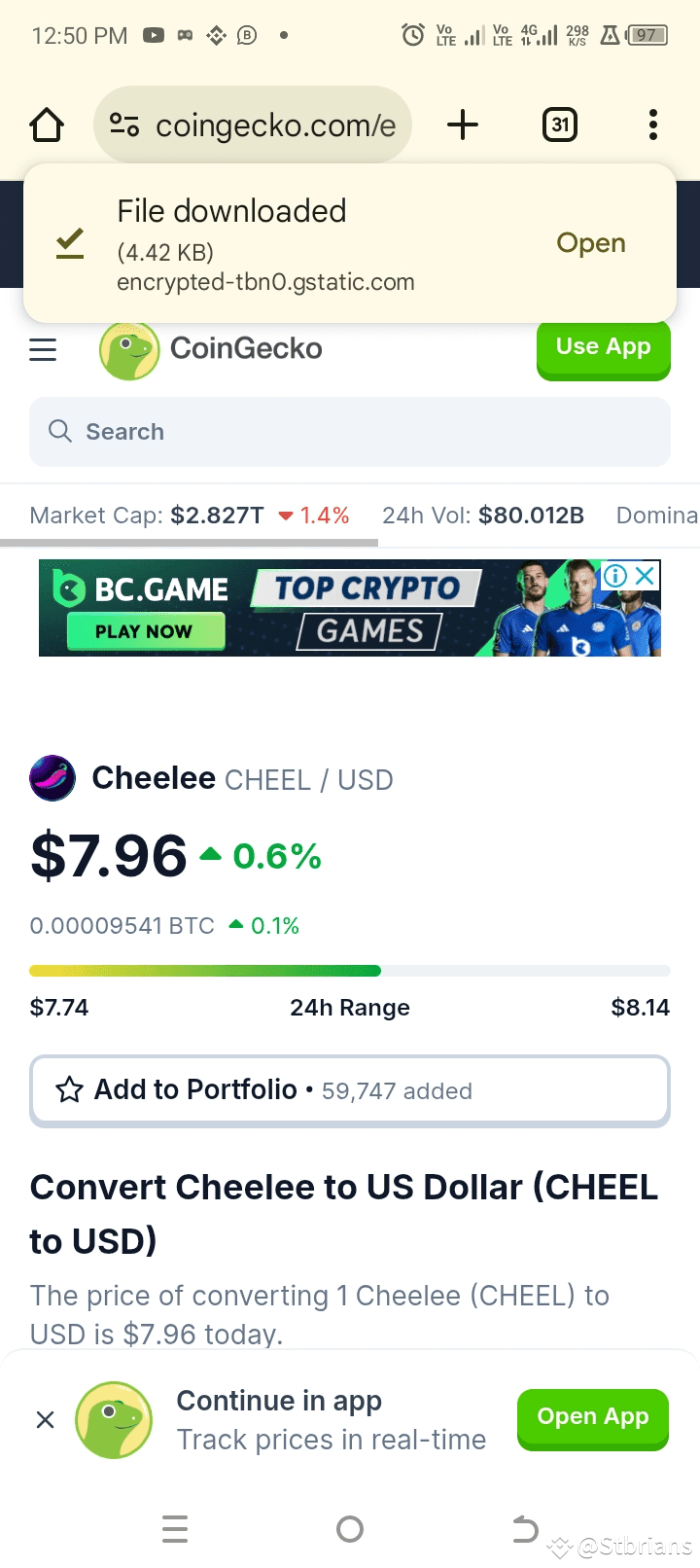The image size is (700, 1568).
Task: Open a new browser tab
Action: point(463,125)
